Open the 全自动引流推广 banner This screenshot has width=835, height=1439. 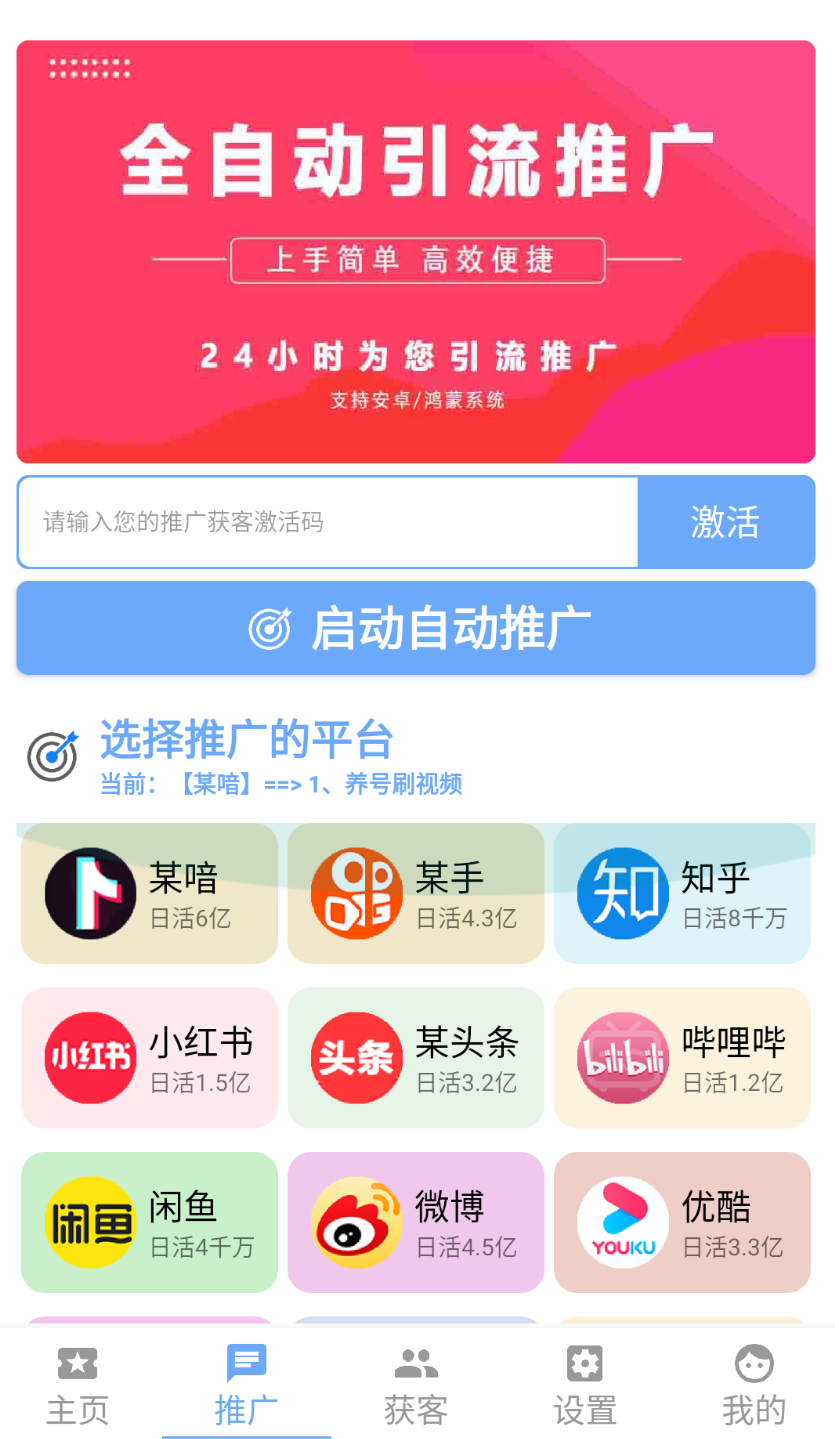tap(416, 251)
